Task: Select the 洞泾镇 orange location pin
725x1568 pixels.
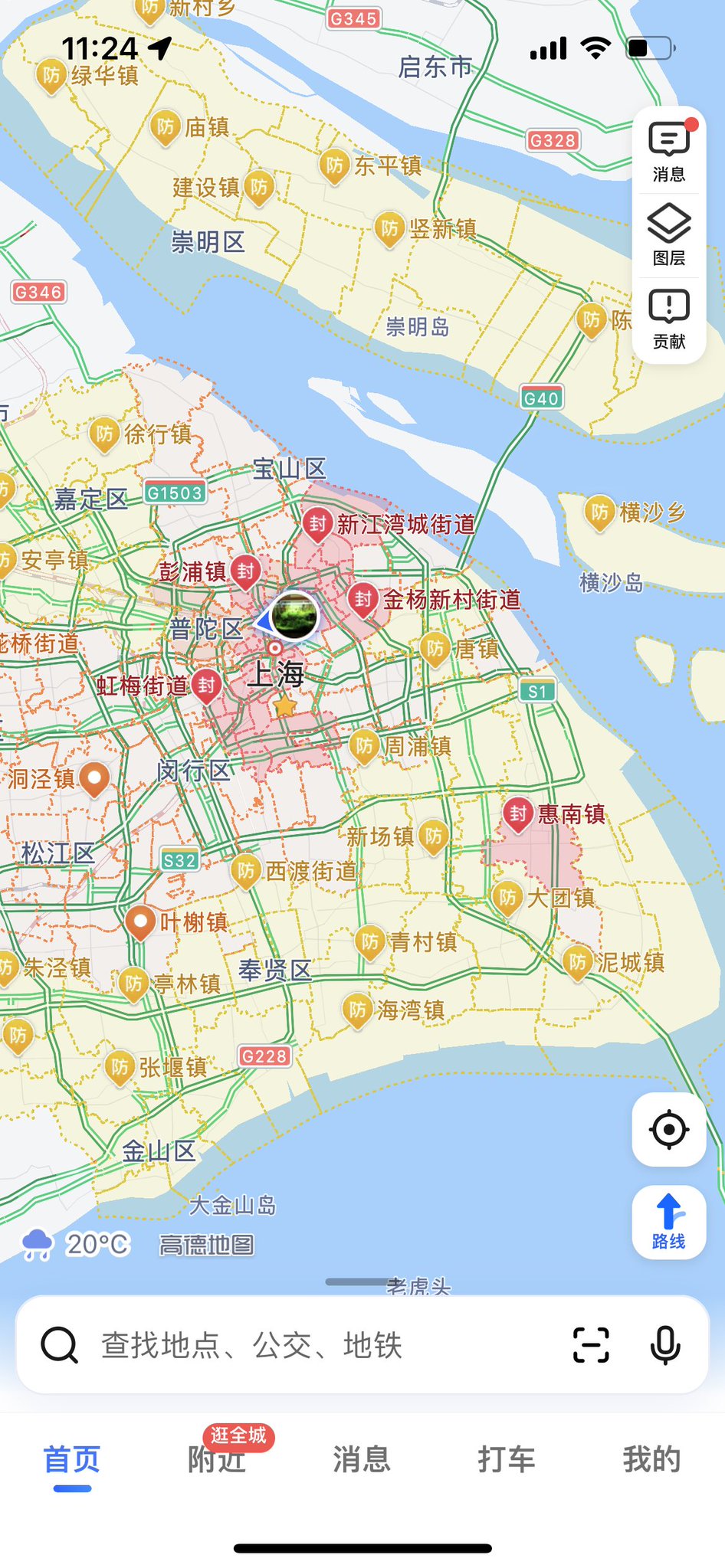Action: 94,778
